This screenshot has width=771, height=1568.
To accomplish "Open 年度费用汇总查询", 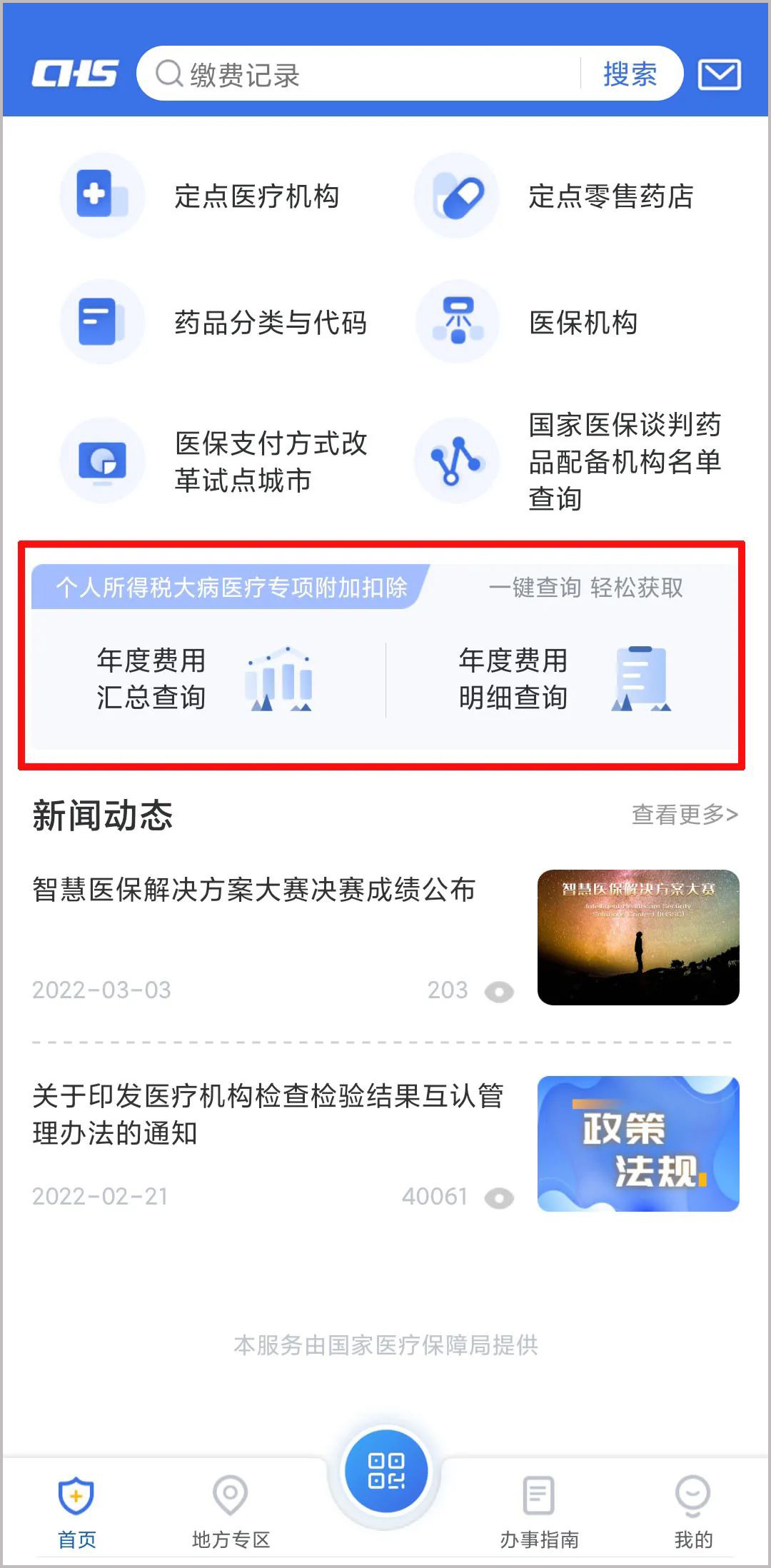I will [203, 679].
